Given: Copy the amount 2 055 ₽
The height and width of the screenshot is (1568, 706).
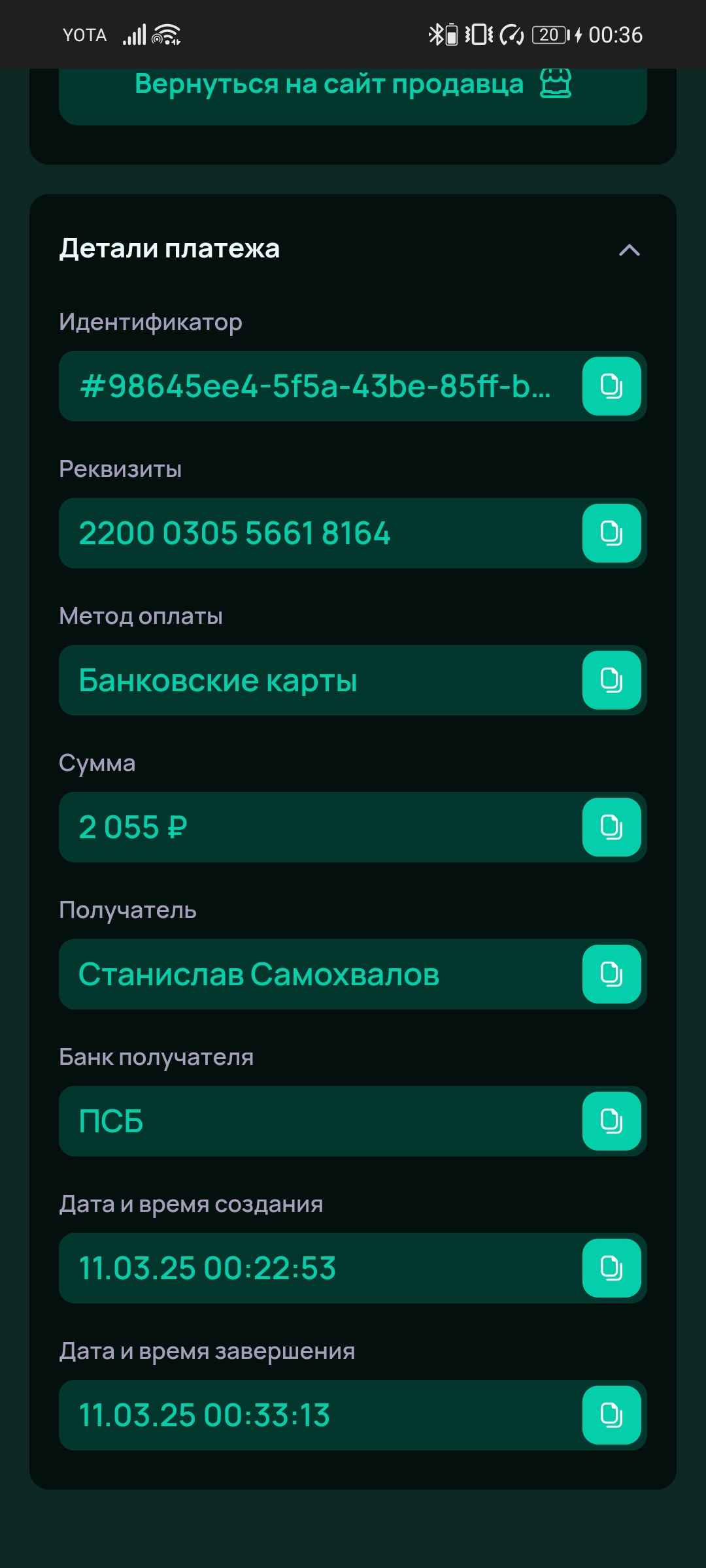Looking at the screenshot, I should coord(611,827).
